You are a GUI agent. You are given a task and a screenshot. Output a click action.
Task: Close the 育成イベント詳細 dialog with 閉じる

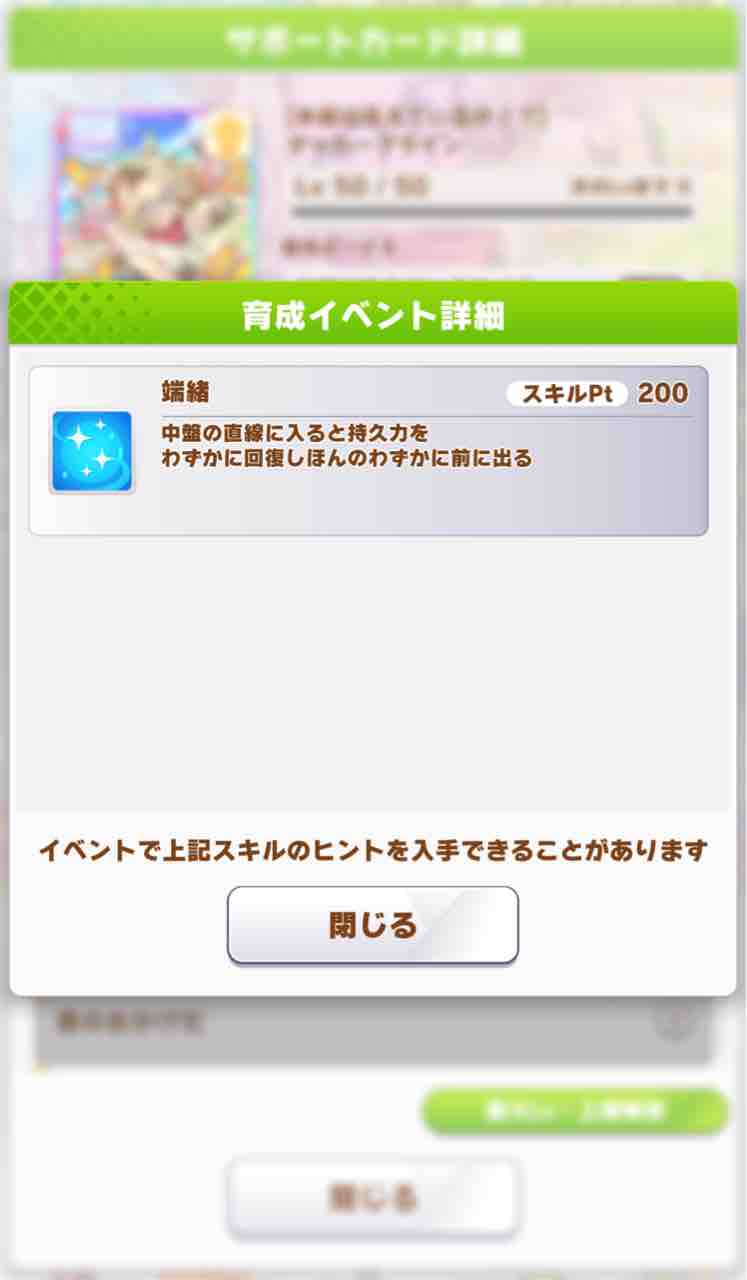pyautogui.click(x=372, y=925)
